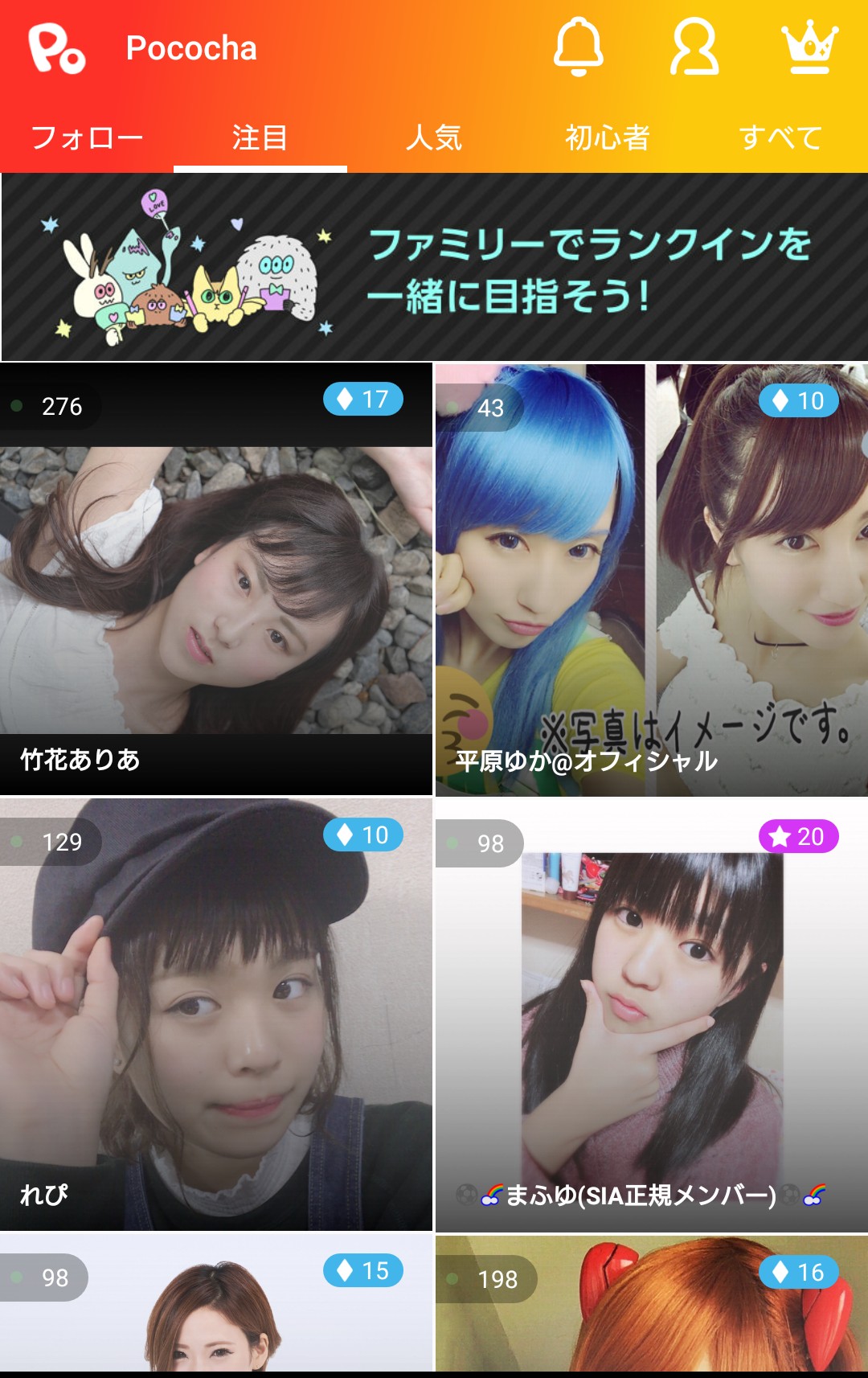
Task: Open the user profile icon
Action: pos(694,47)
